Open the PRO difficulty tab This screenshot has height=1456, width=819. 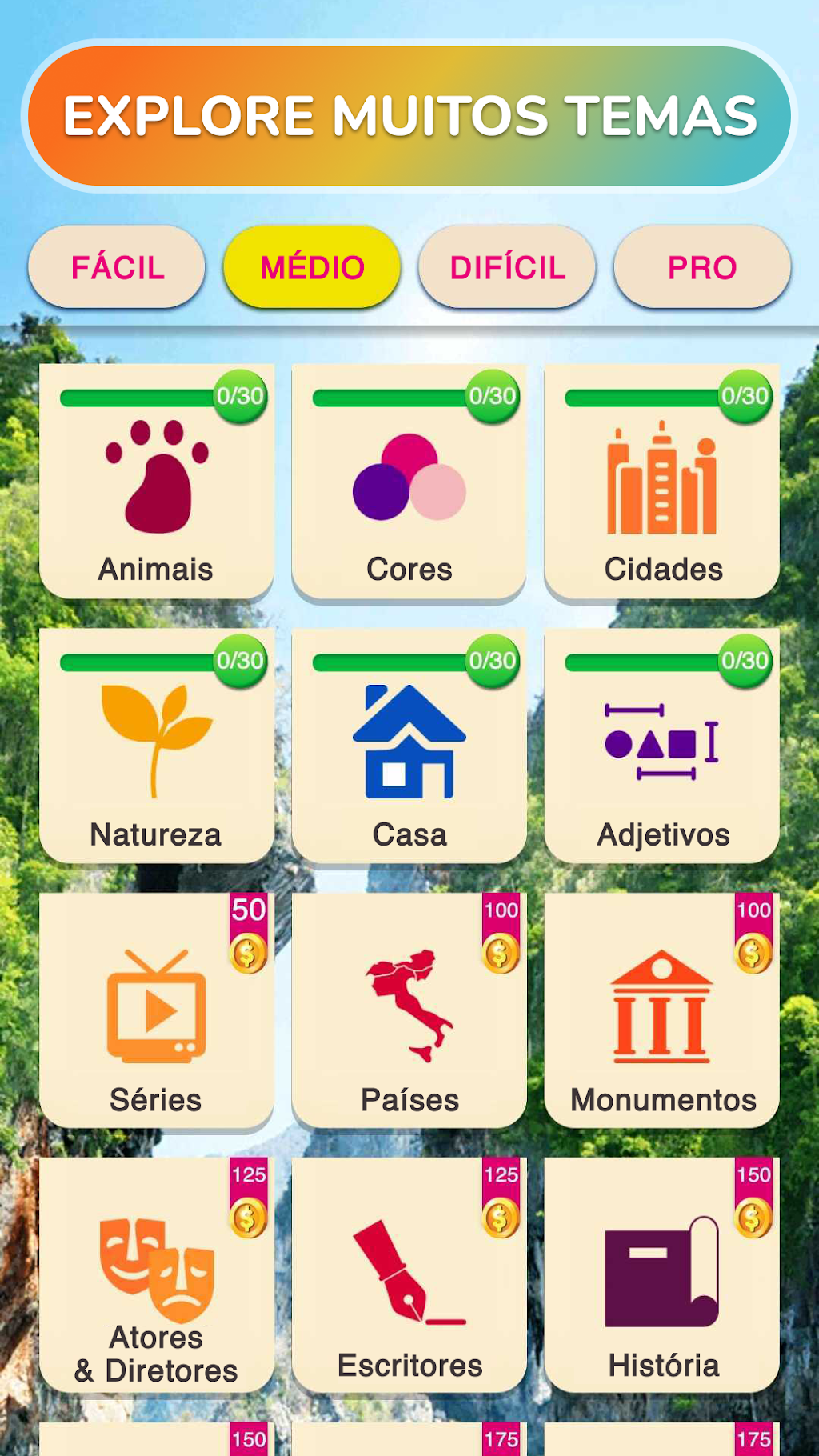pyautogui.click(x=702, y=267)
